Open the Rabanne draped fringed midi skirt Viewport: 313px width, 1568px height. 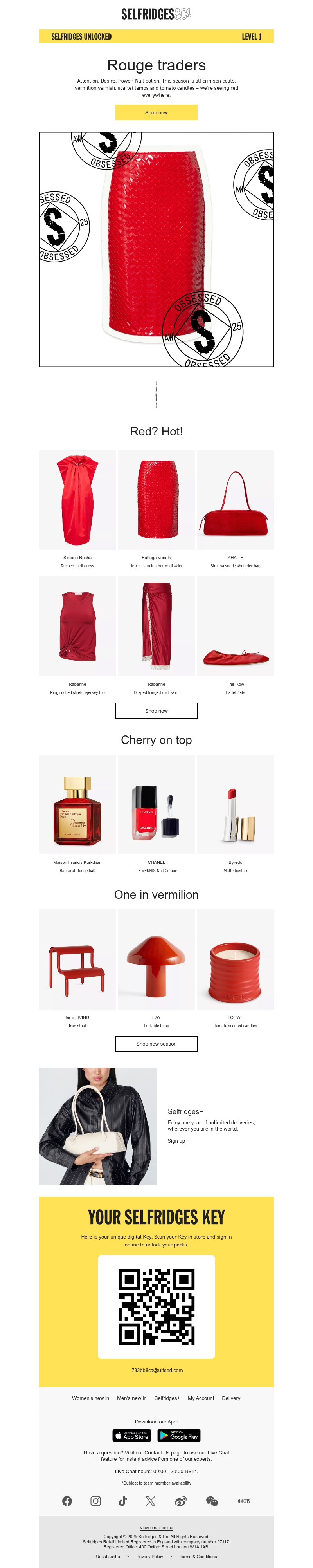point(156,626)
